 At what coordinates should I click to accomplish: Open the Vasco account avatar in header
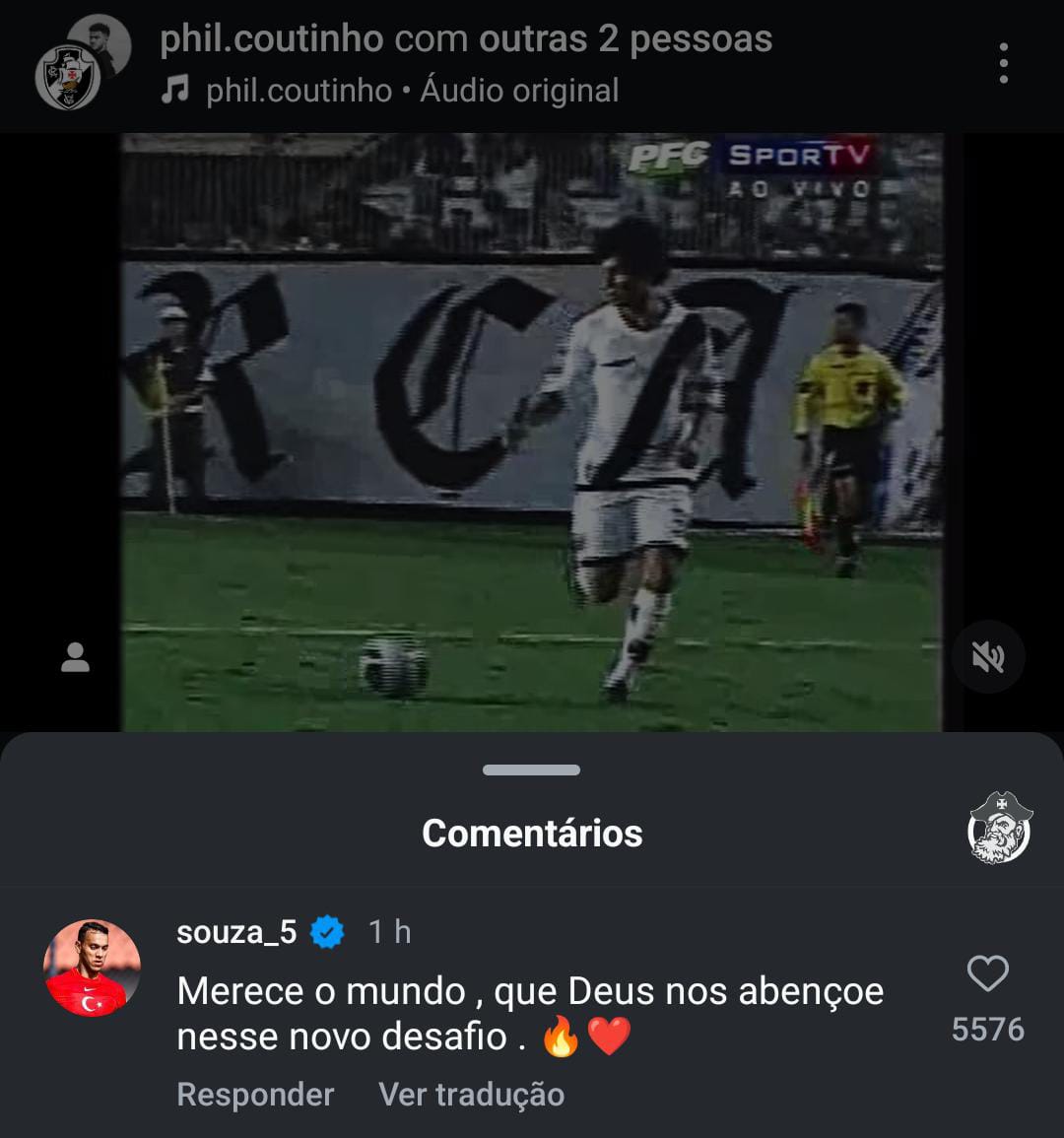point(67,79)
